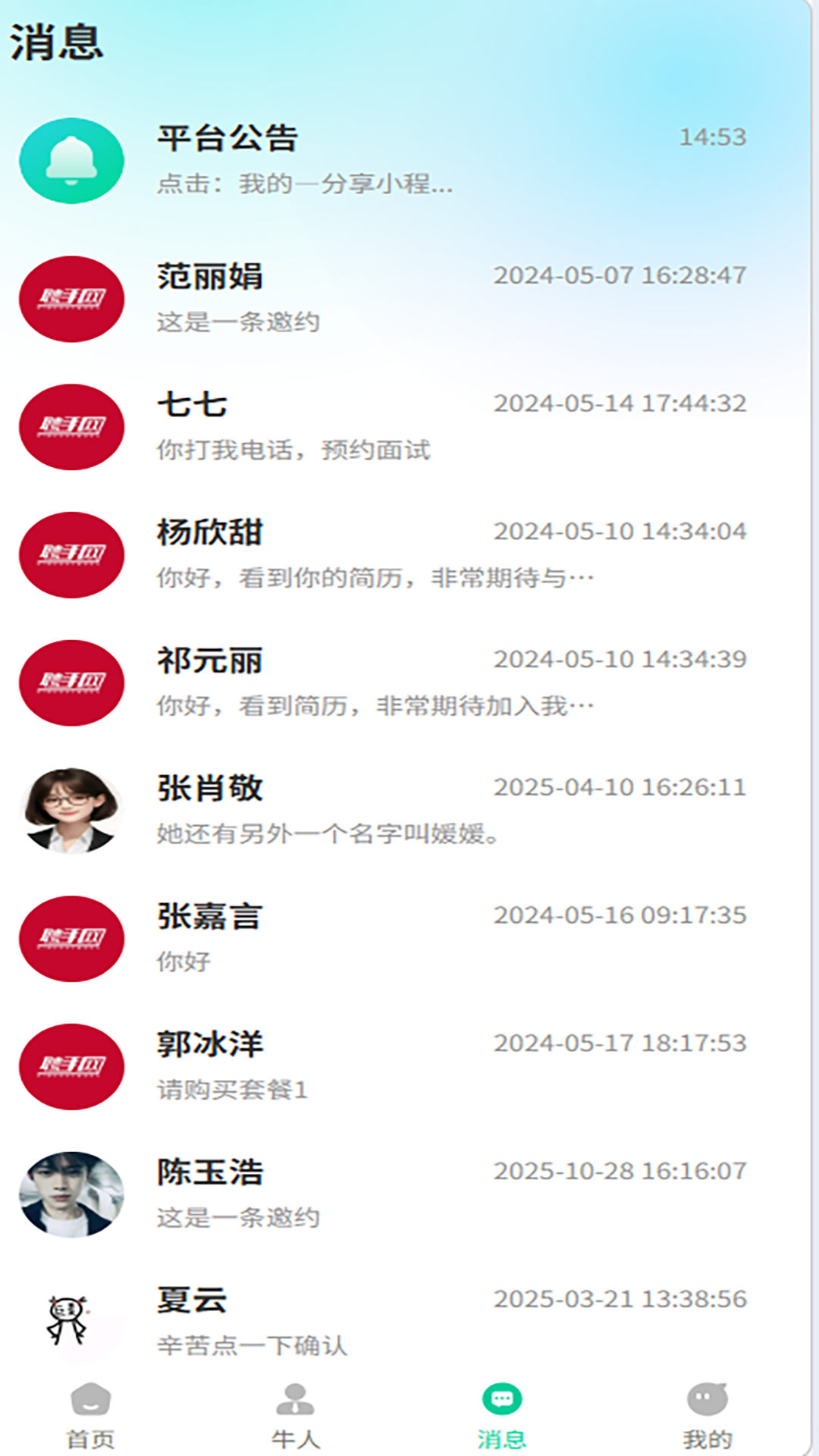Go to the 牛人 tab

296,1415
